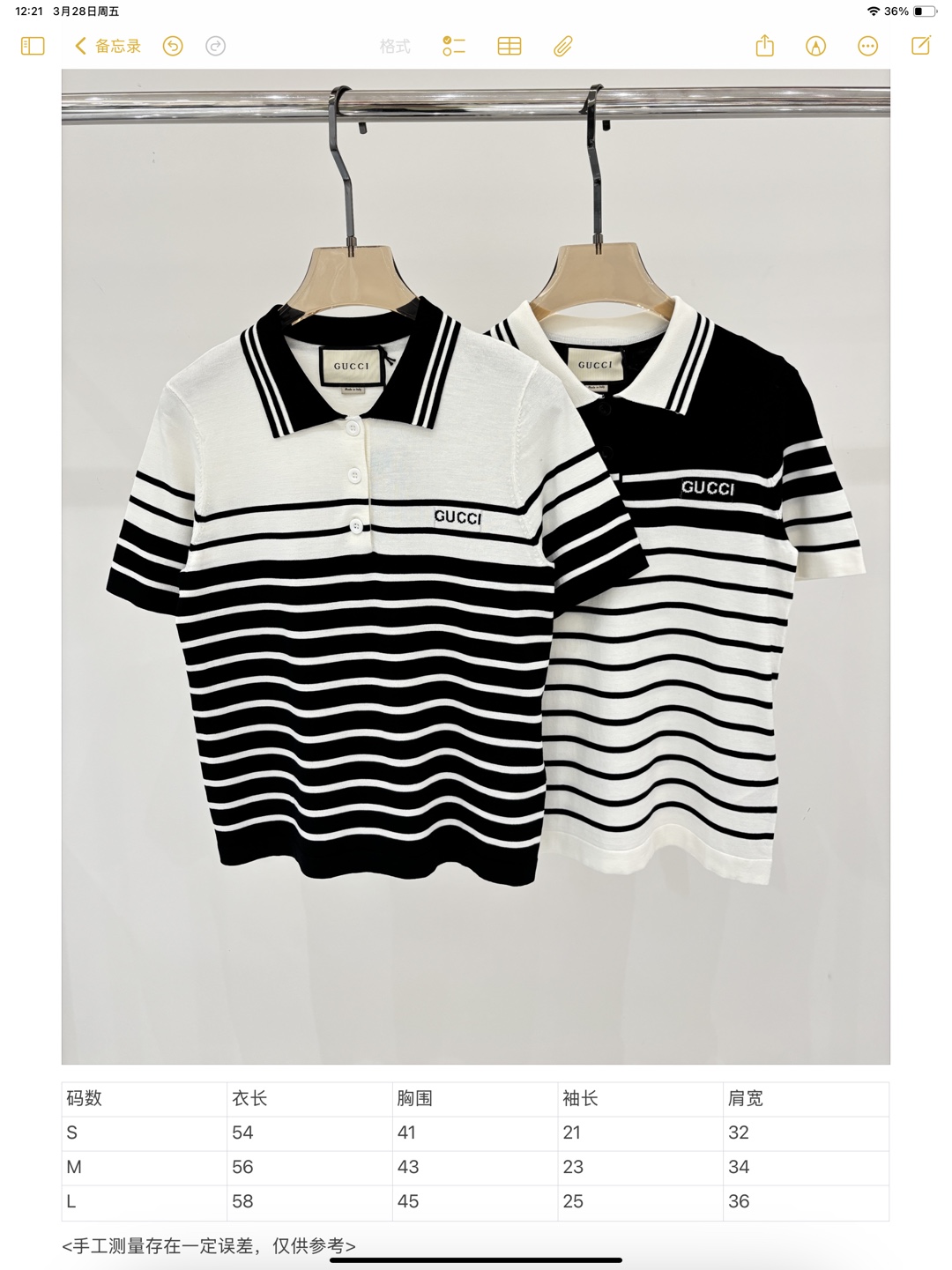
Task: Open the more options menu
Action: pyautogui.click(x=868, y=46)
